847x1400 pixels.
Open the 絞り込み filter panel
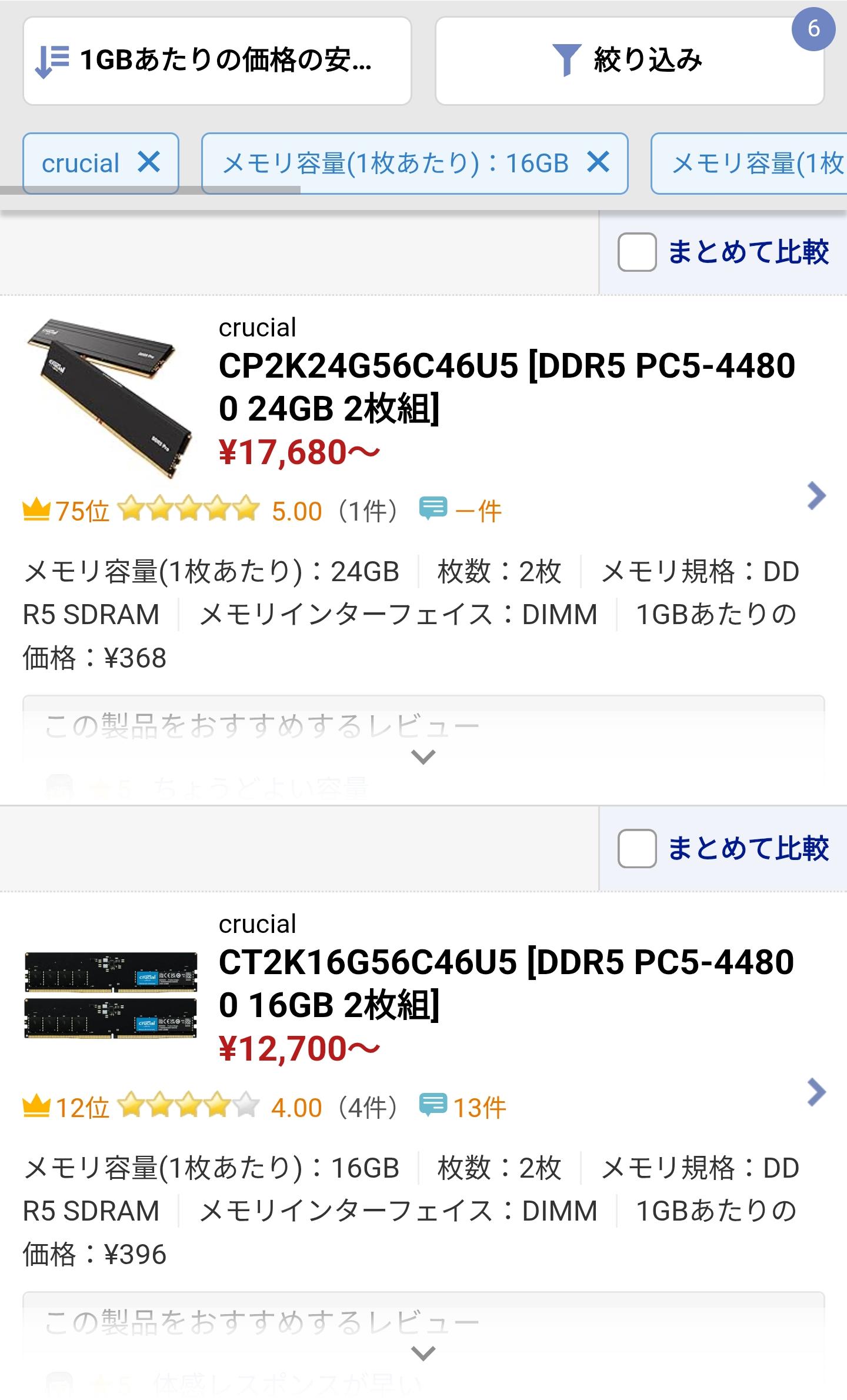629,61
